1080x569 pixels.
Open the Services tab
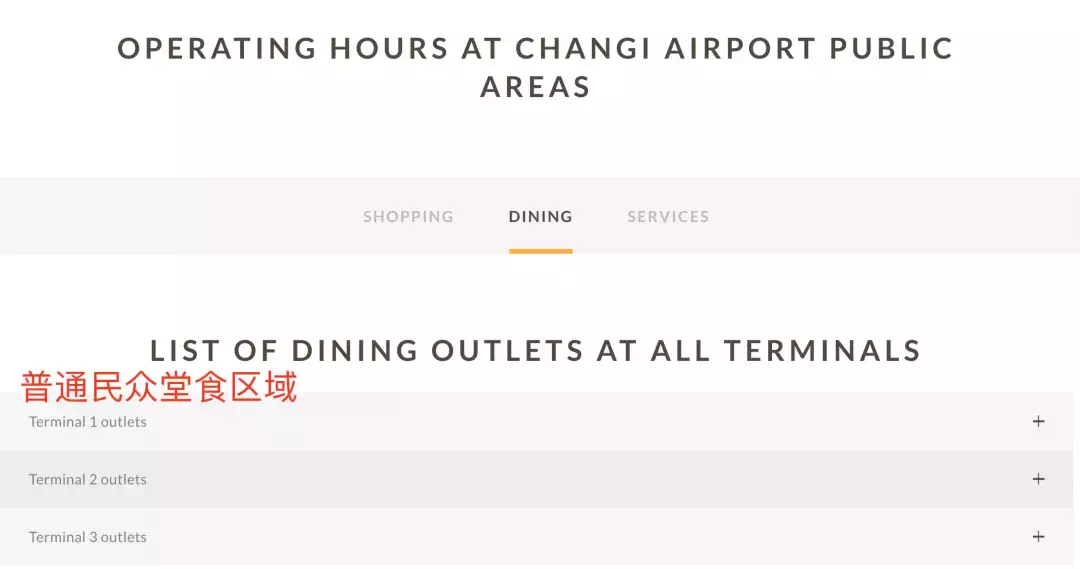[x=668, y=217]
